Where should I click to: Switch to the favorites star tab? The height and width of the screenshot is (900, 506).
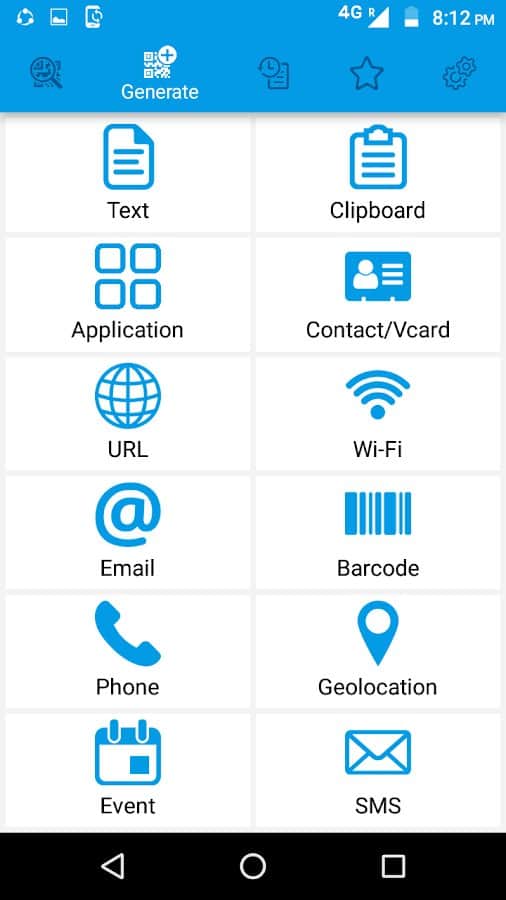(x=366, y=73)
